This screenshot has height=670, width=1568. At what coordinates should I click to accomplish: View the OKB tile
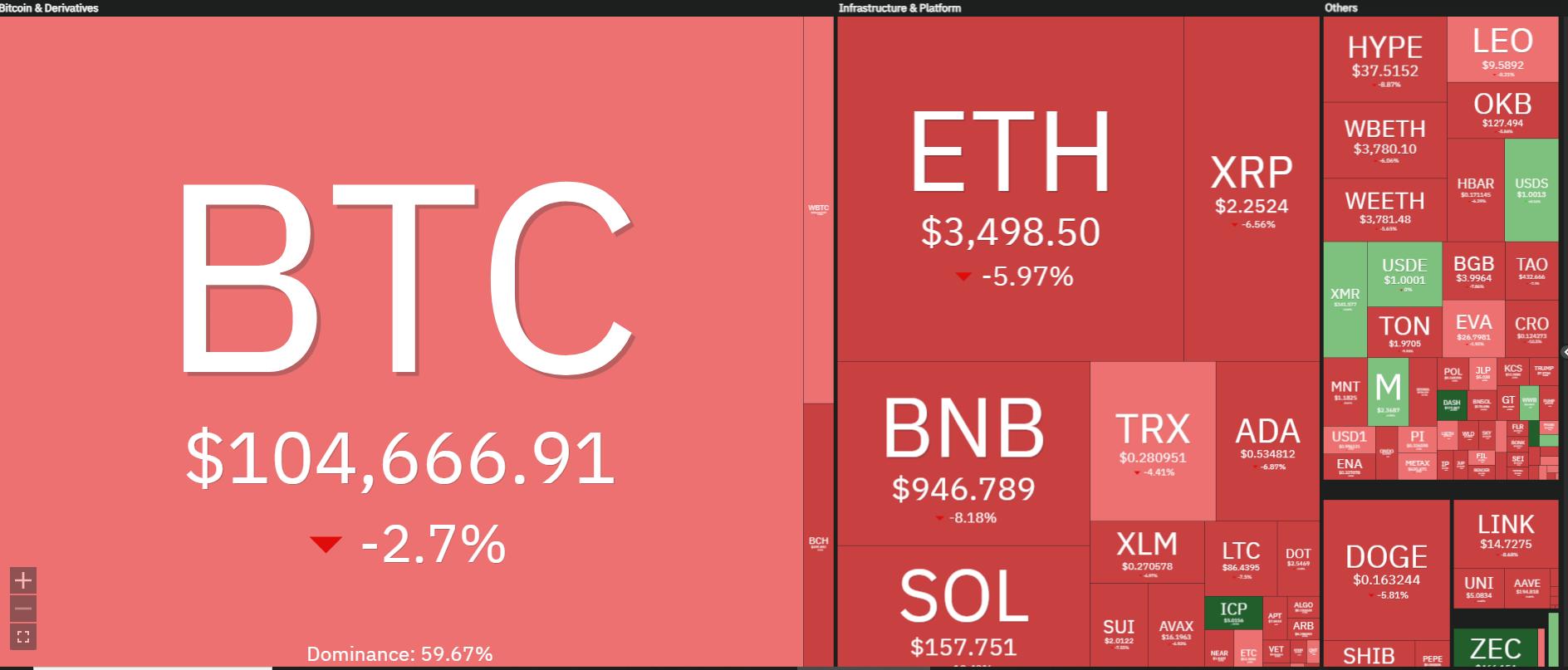1502,111
